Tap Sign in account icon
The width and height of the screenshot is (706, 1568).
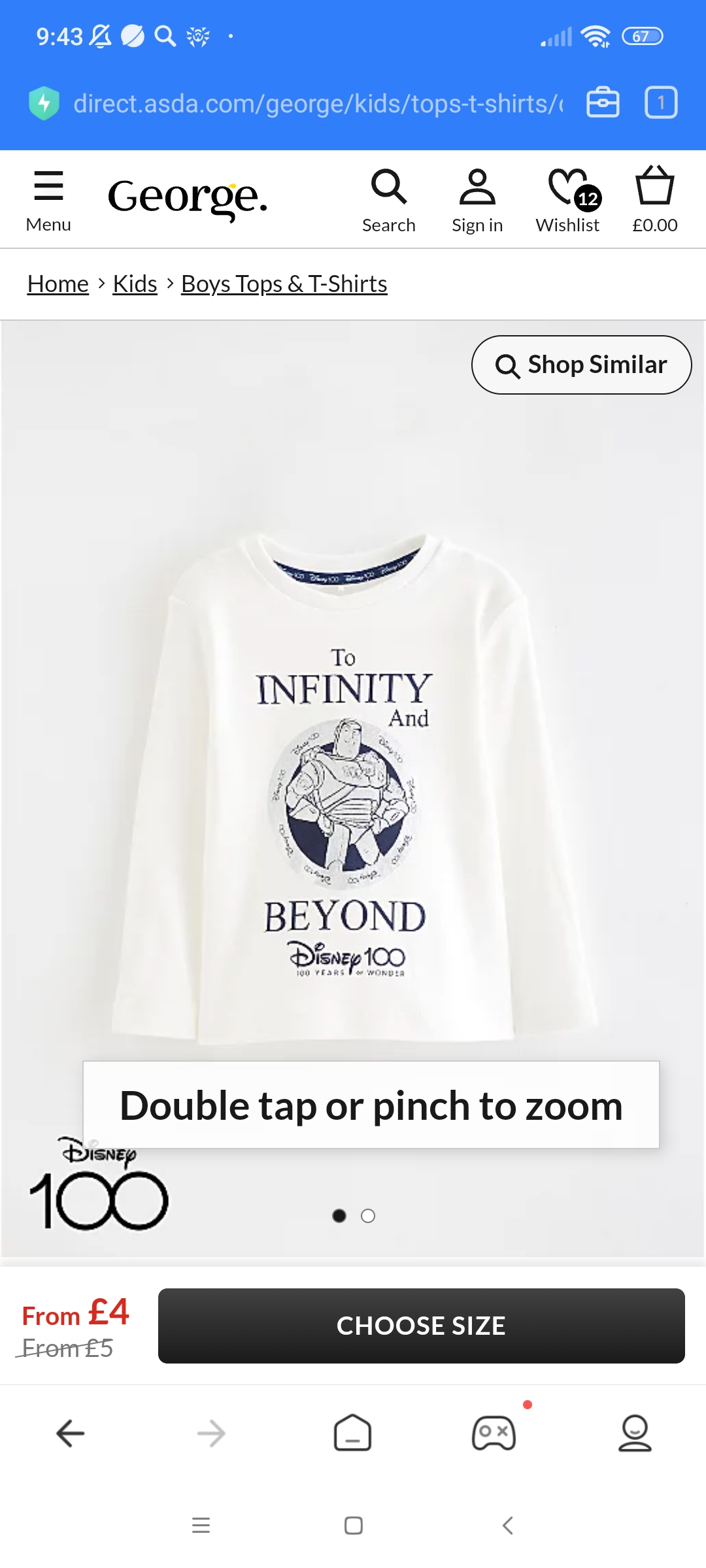click(477, 201)
